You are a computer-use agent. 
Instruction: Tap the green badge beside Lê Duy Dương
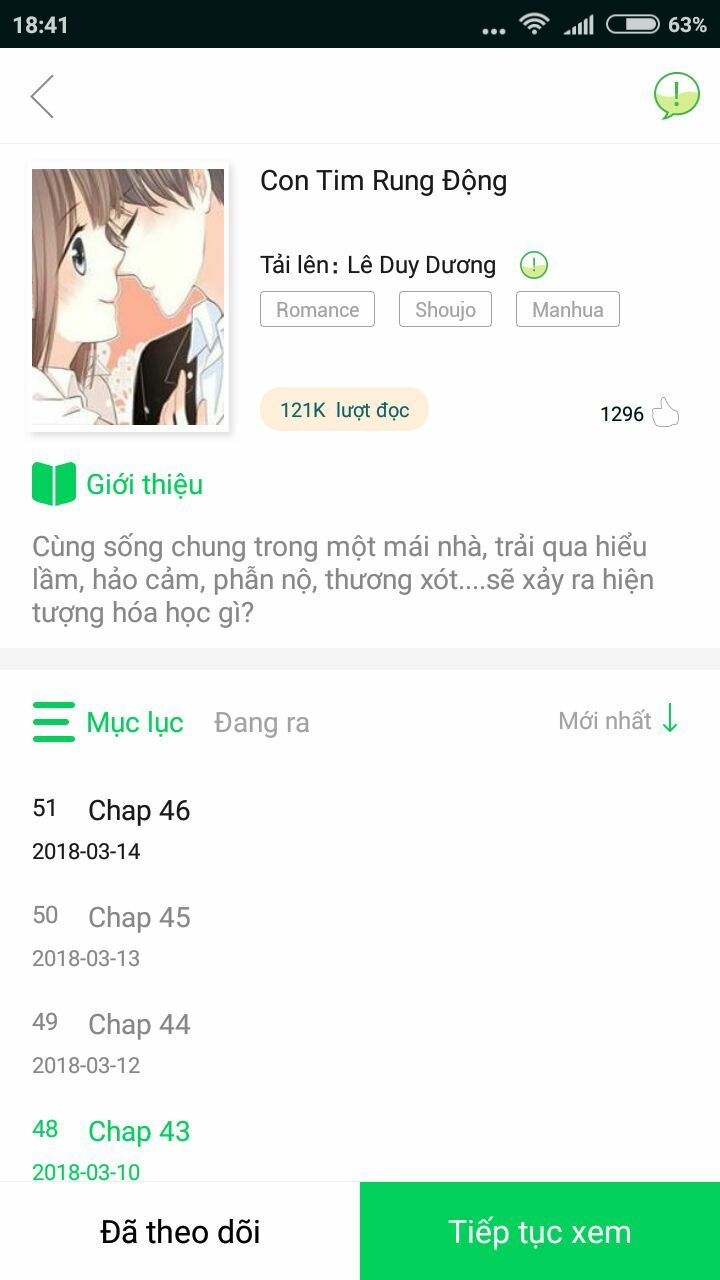[534, 264]
